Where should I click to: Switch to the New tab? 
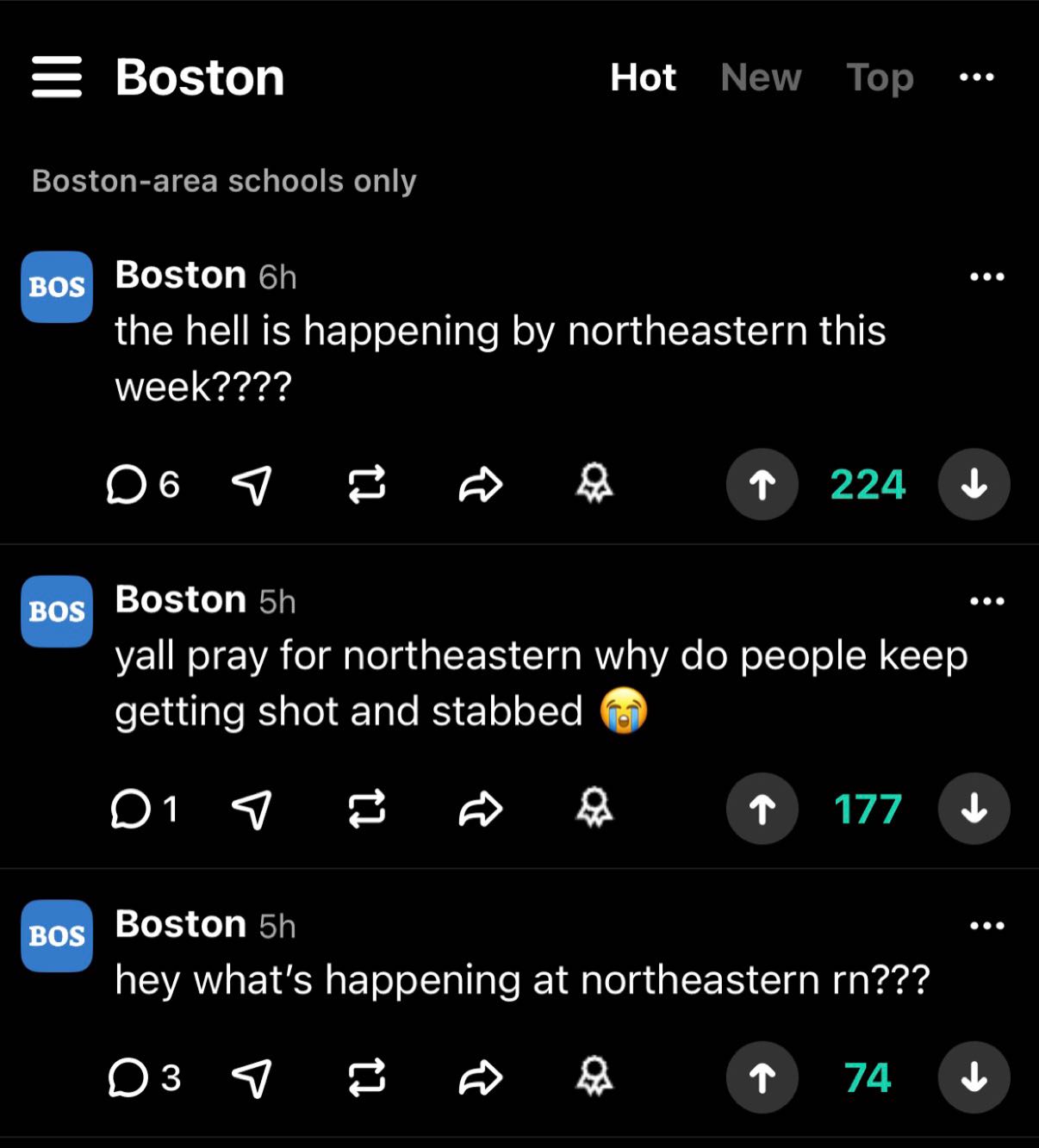[761, 78]
